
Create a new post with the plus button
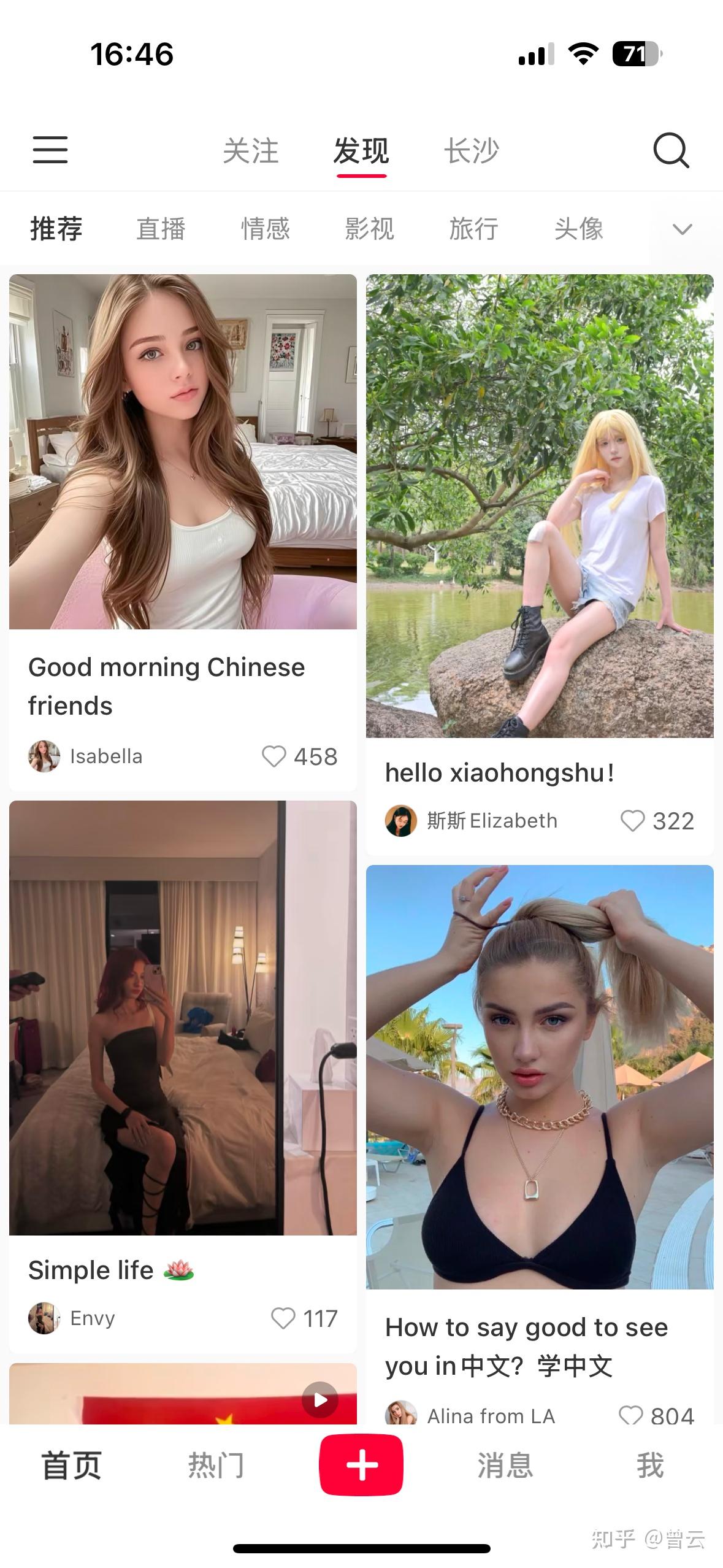pos(361,1465)
